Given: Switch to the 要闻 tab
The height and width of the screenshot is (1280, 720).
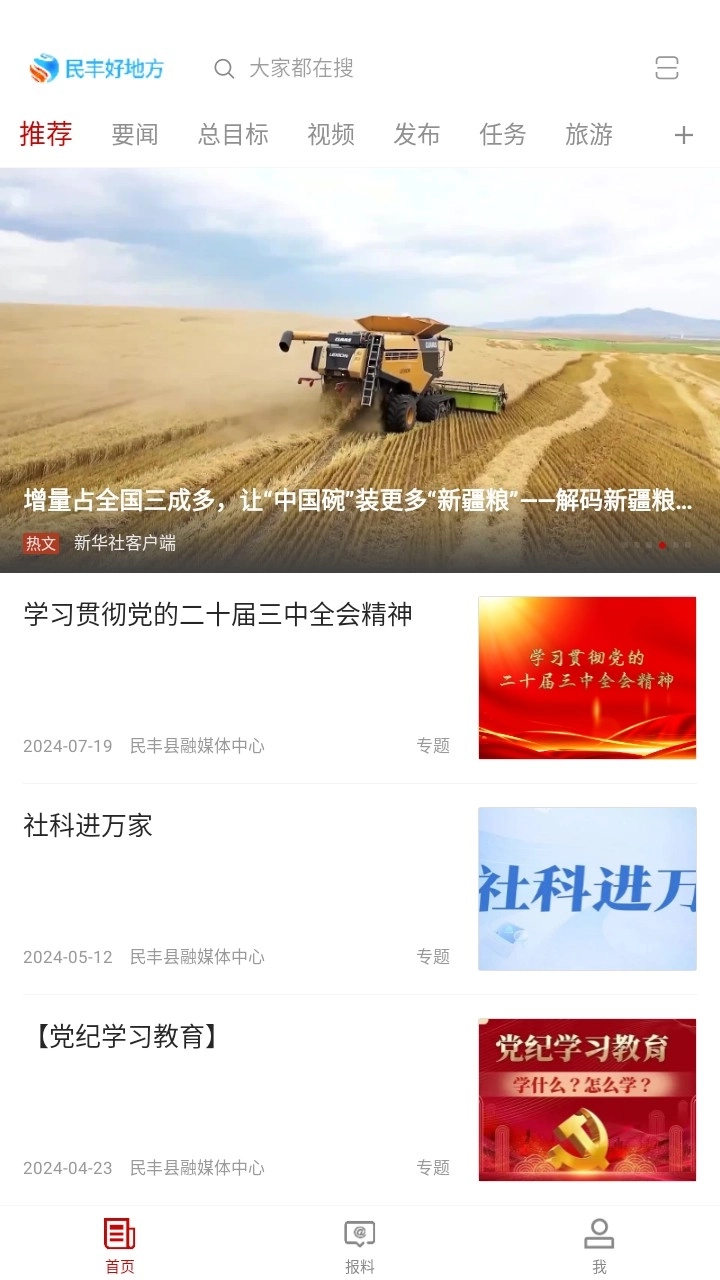Looking at the screenshot, I should pos(135,135).
